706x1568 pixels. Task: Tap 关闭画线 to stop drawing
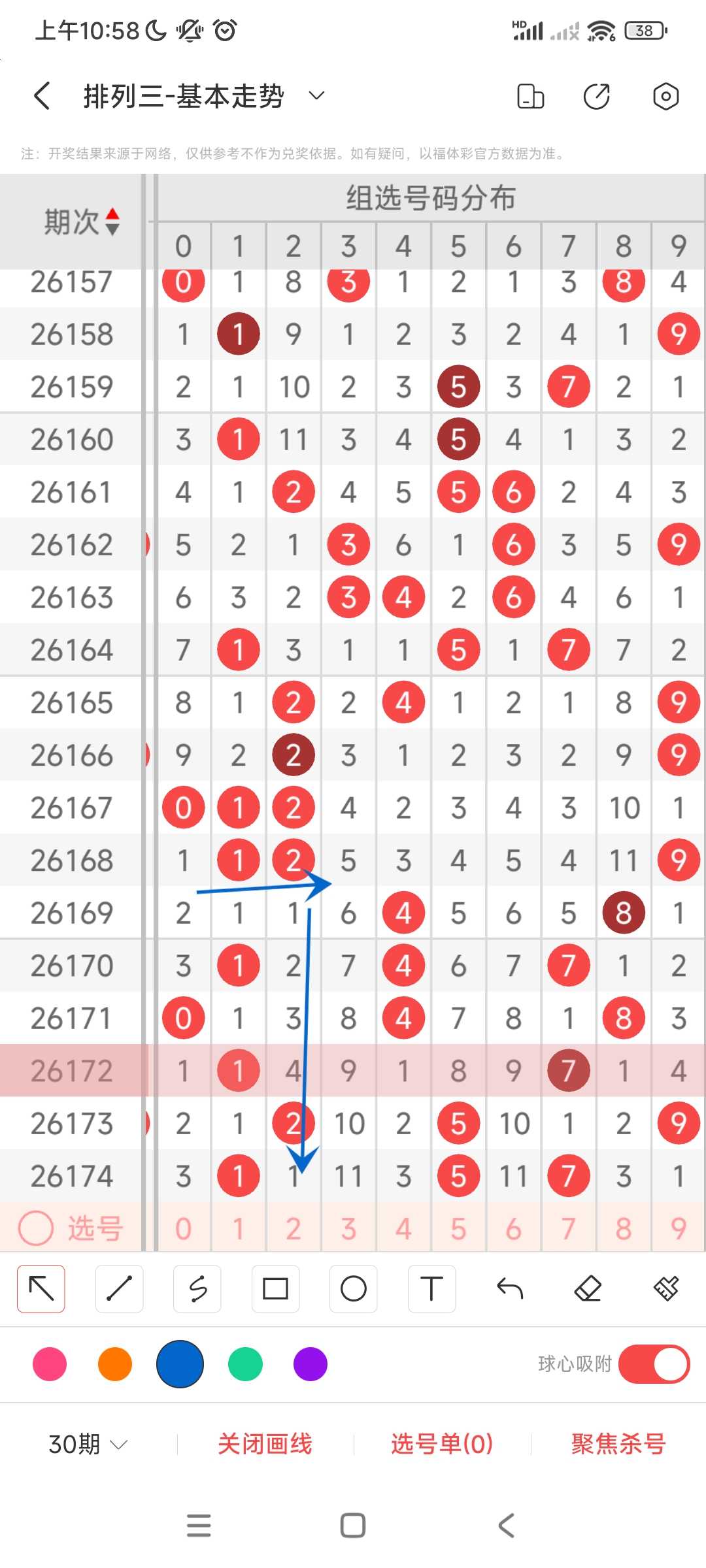(x=265, y=1444)
